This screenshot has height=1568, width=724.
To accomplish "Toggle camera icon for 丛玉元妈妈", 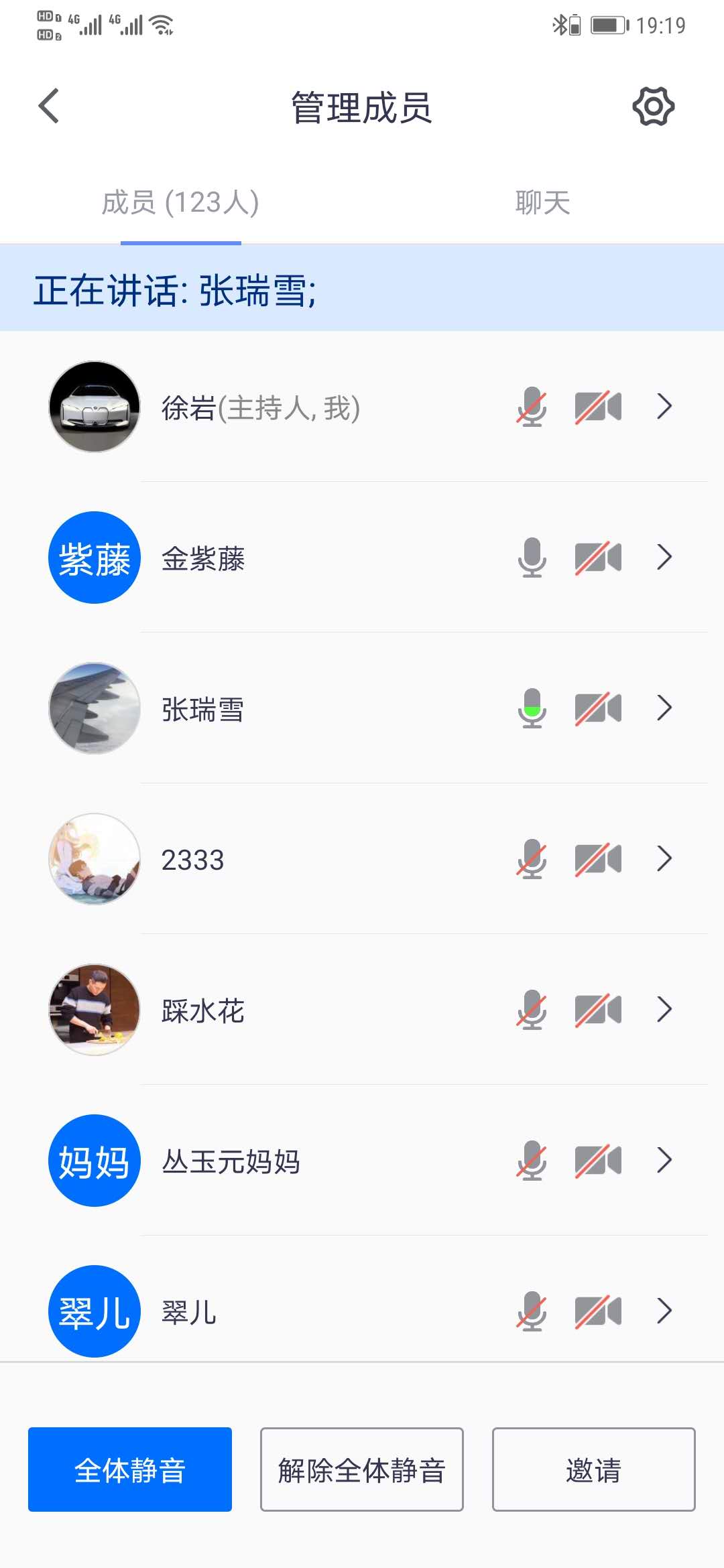I will 598,1161.
